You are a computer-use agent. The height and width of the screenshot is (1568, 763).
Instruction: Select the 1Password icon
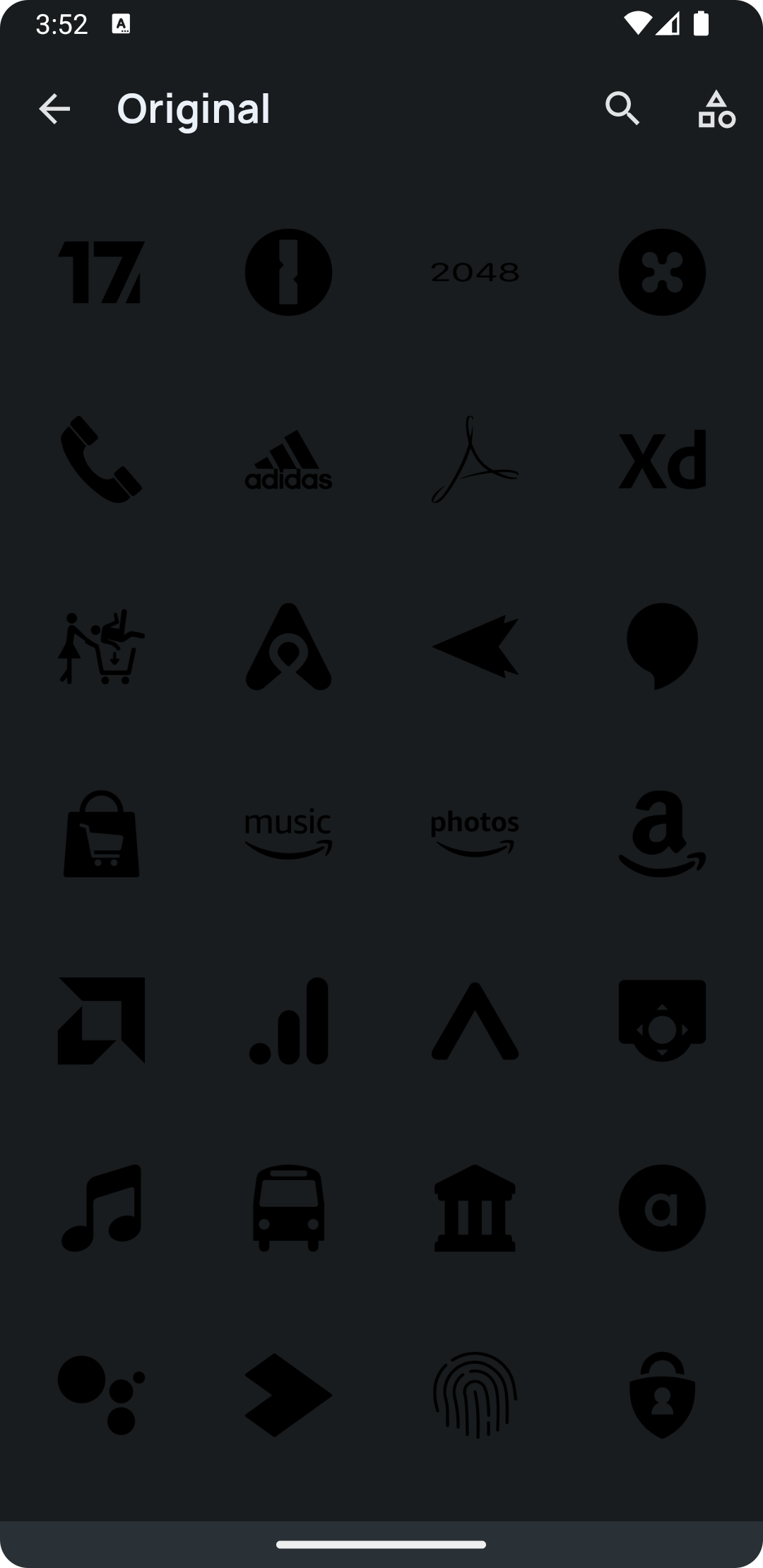point(288,271)
